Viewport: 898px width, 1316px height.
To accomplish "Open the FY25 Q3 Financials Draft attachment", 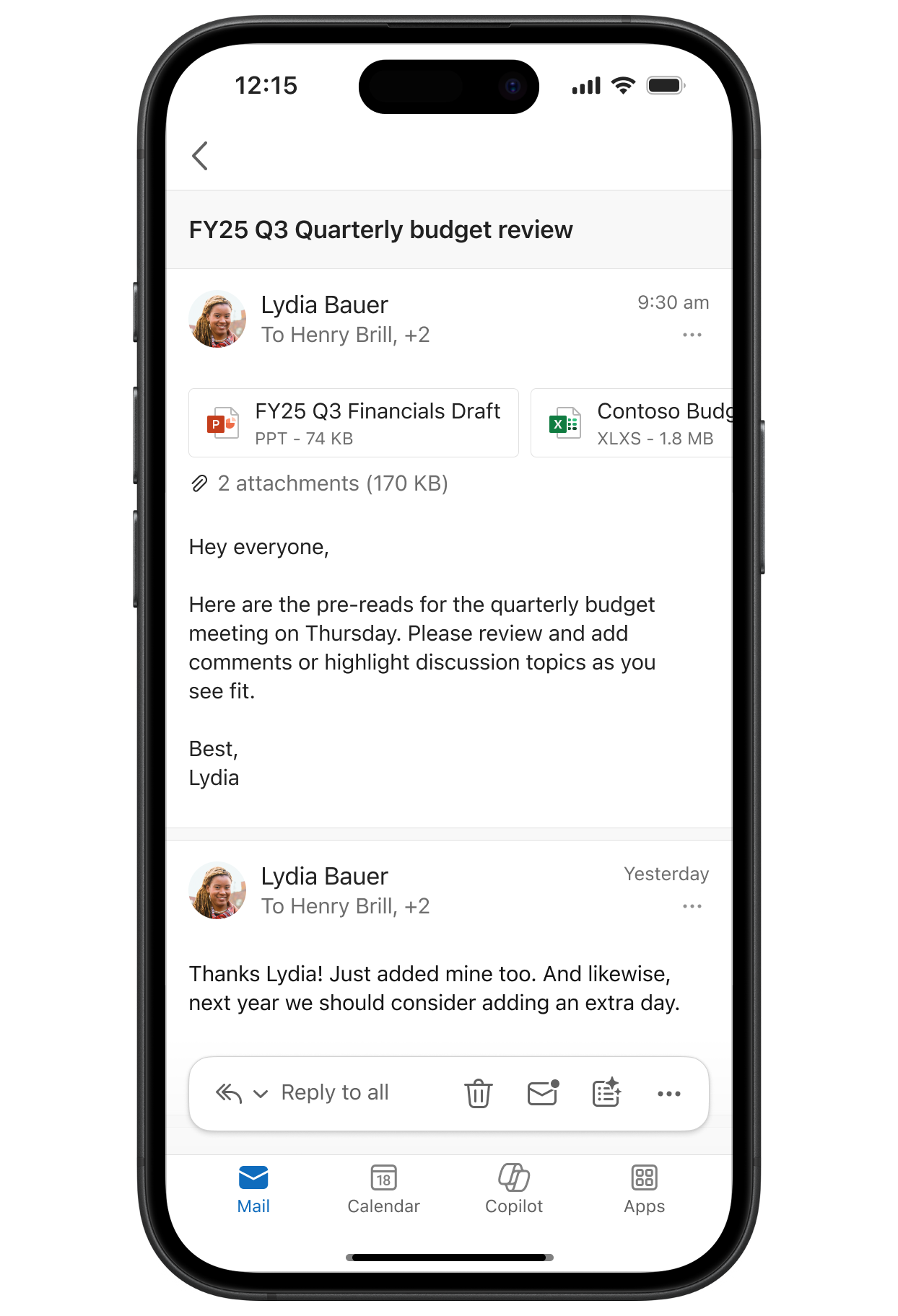I will click(x=354, y=423).
